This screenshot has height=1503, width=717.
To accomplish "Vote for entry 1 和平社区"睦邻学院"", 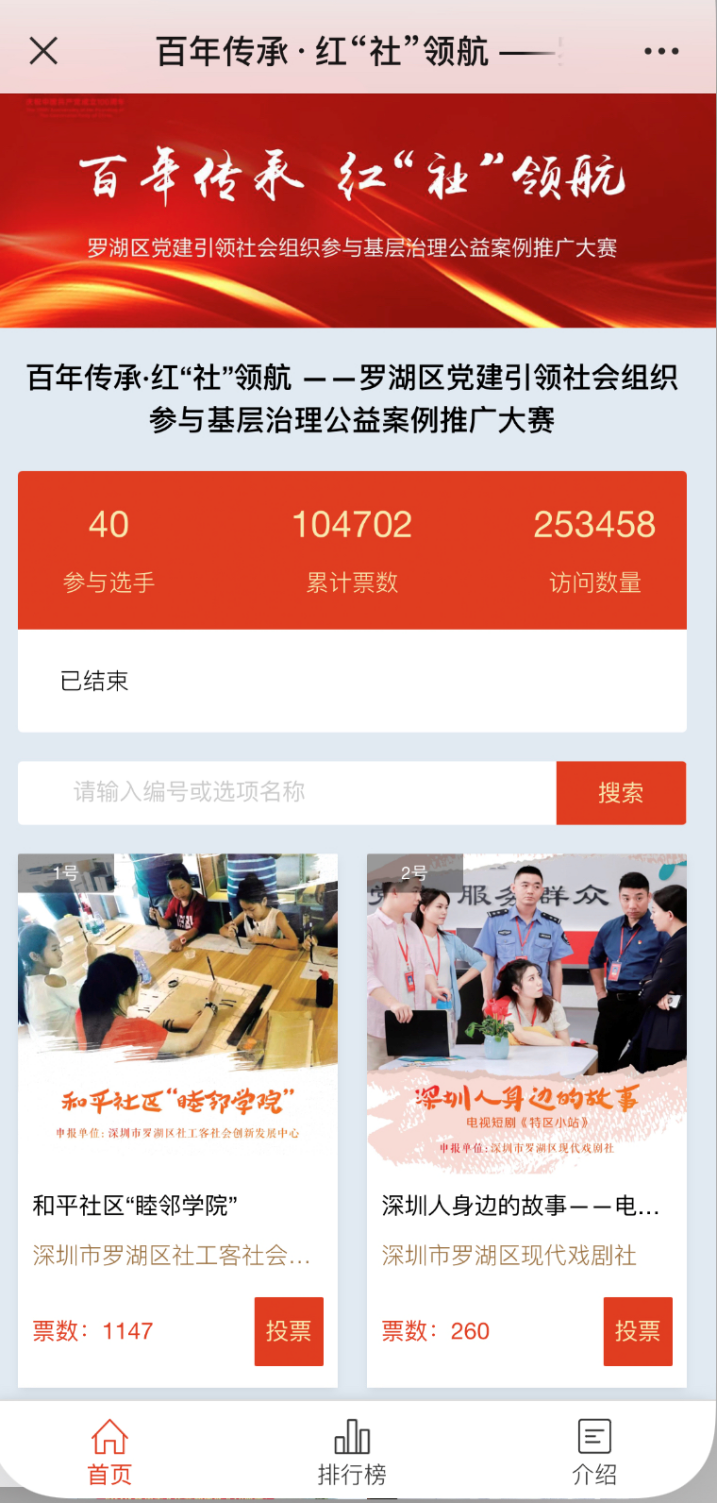I will [x=288, y=1331].
